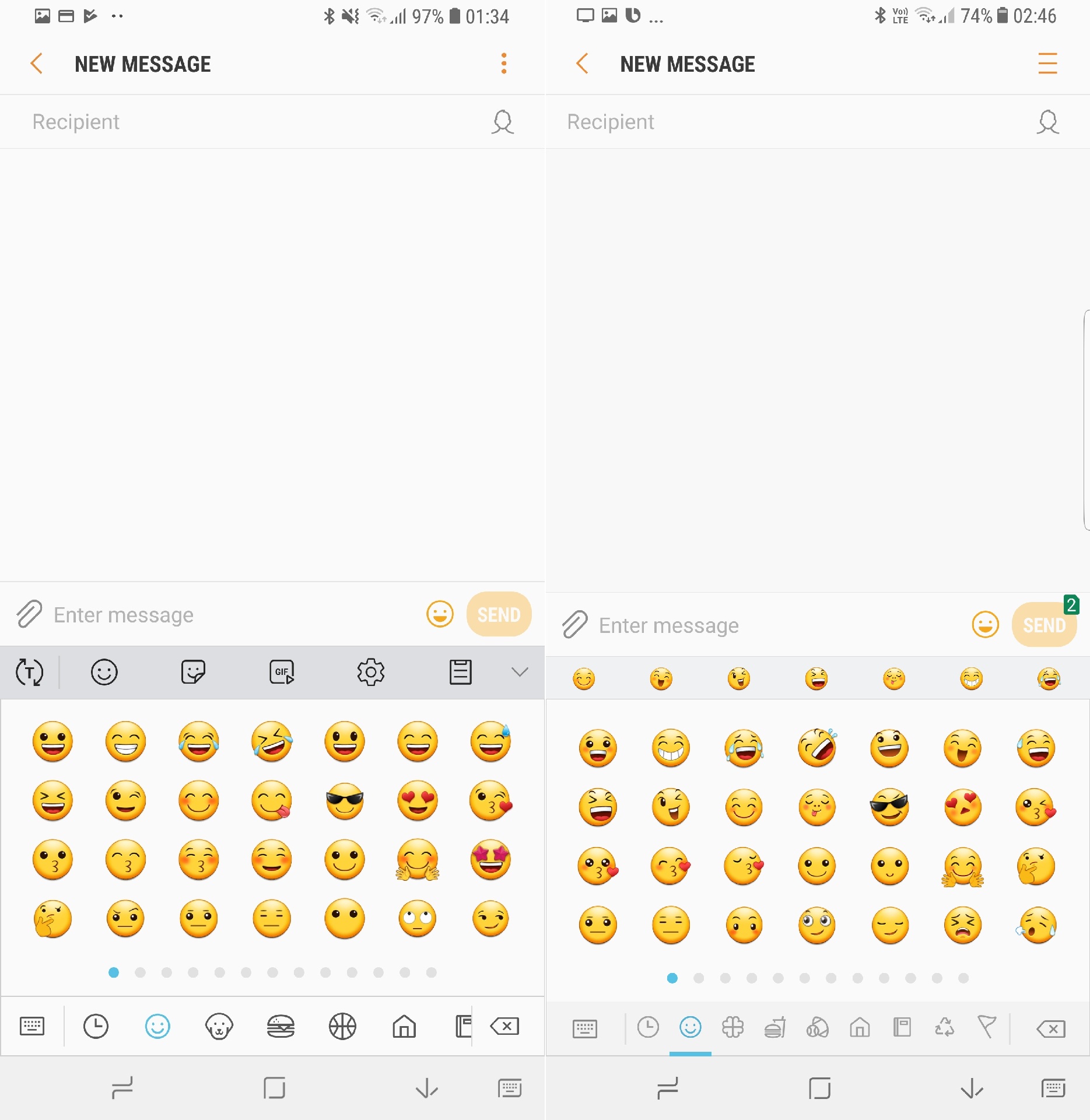
Task: Open the GIF keyboard
Action: click(282, 672)
